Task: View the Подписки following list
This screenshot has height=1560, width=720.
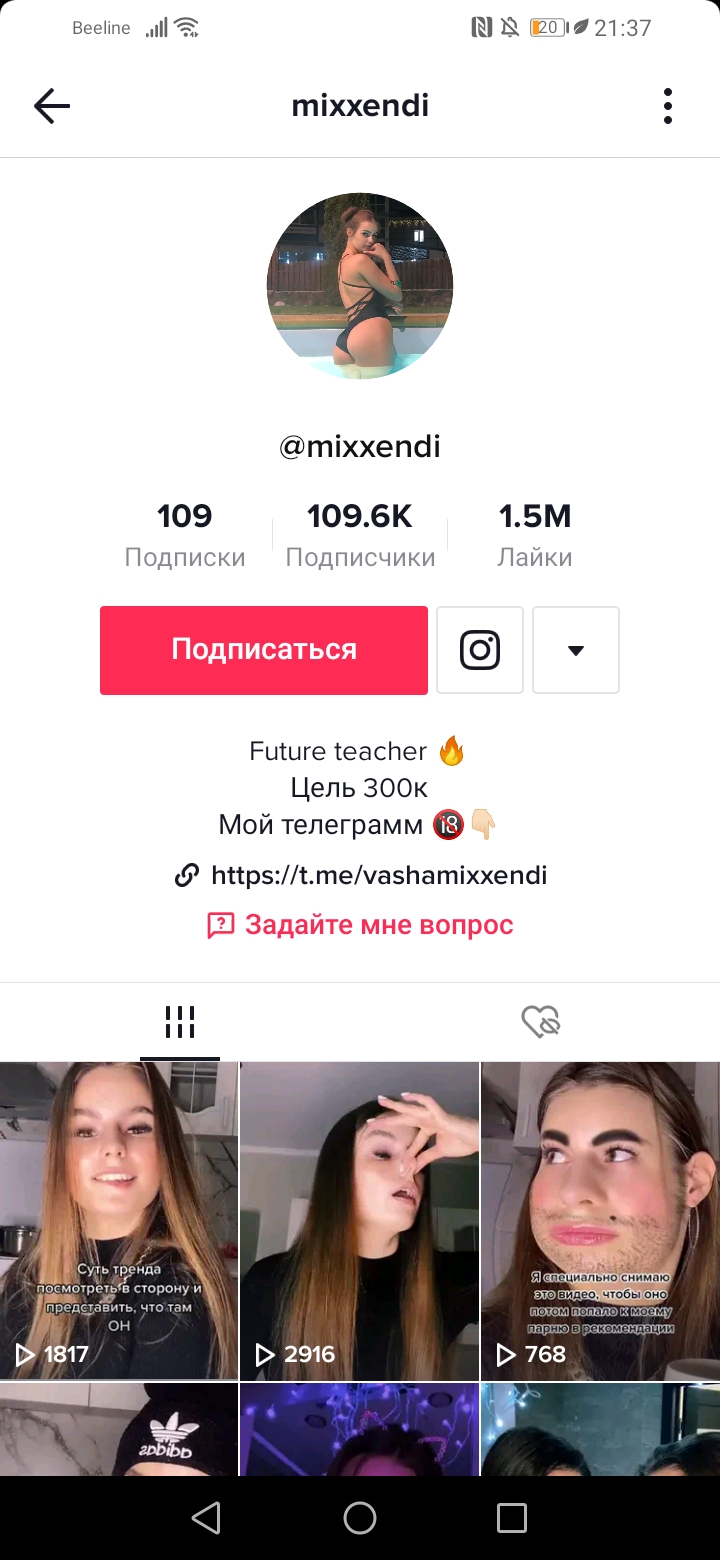Action: 185,535
